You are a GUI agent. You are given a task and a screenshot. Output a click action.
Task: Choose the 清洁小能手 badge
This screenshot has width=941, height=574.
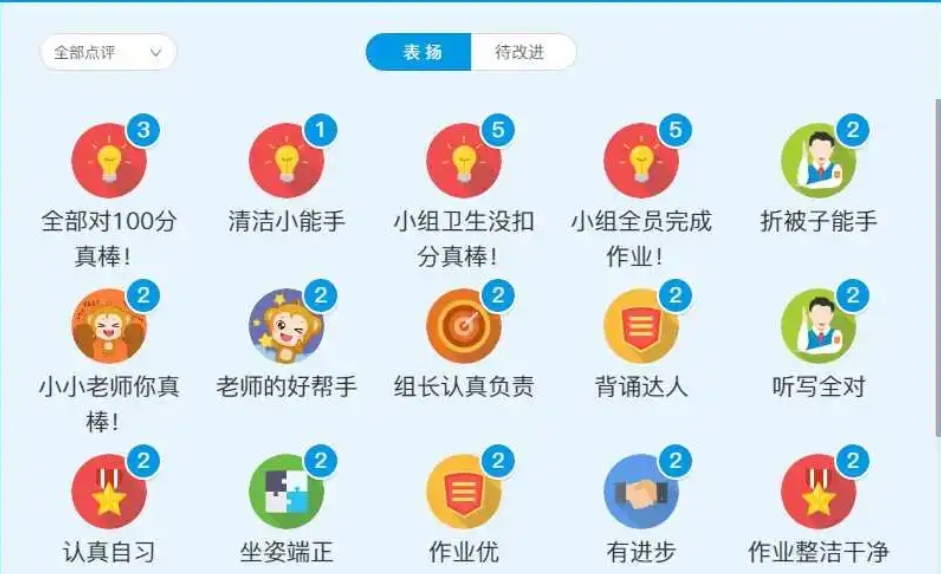tap(287, 162)
